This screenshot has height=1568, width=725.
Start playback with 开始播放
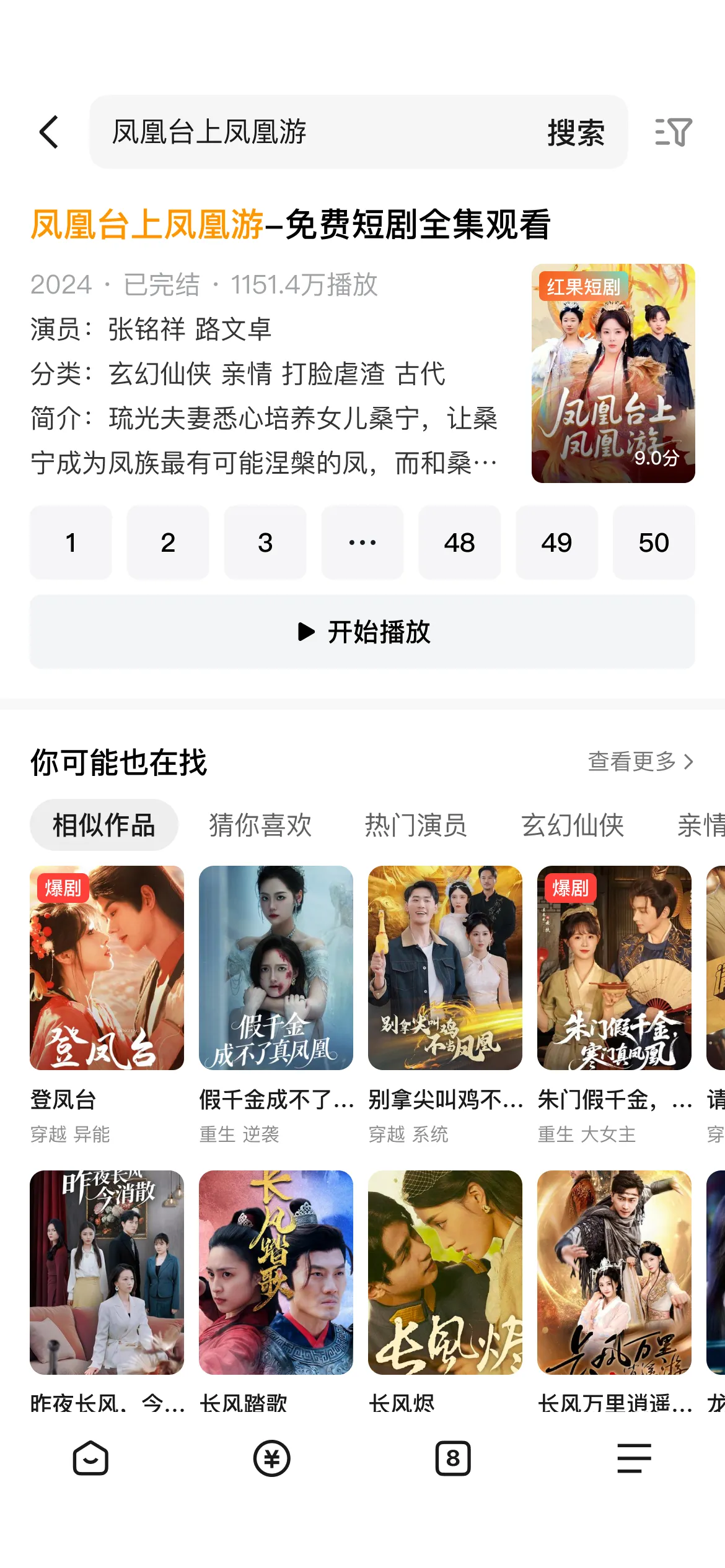(x=362, y=632)
